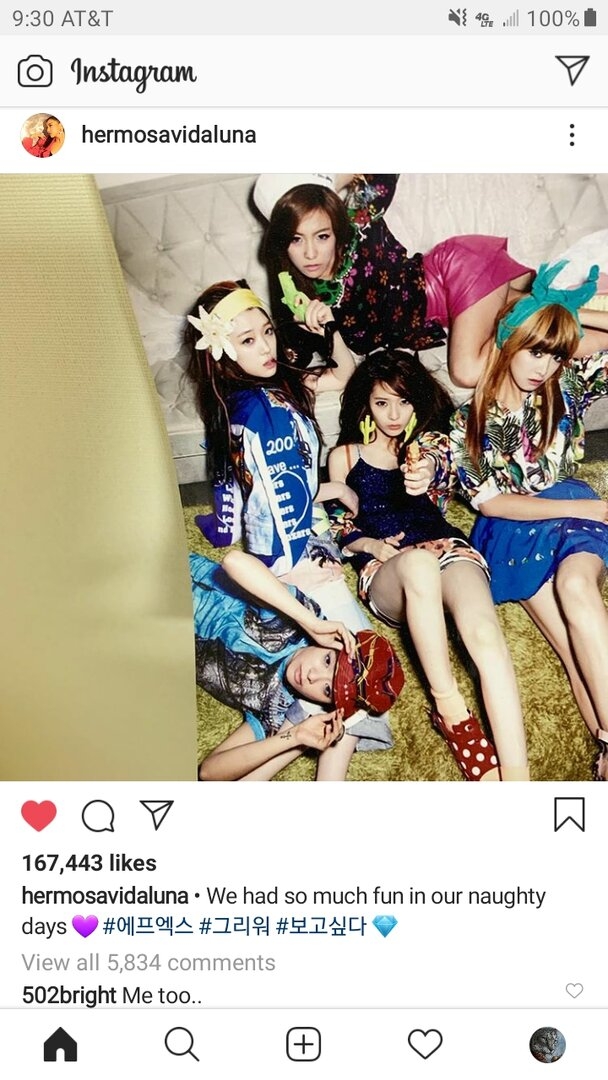
Task: Switch to your Profile tab
Action: [x=547, y=1044]
